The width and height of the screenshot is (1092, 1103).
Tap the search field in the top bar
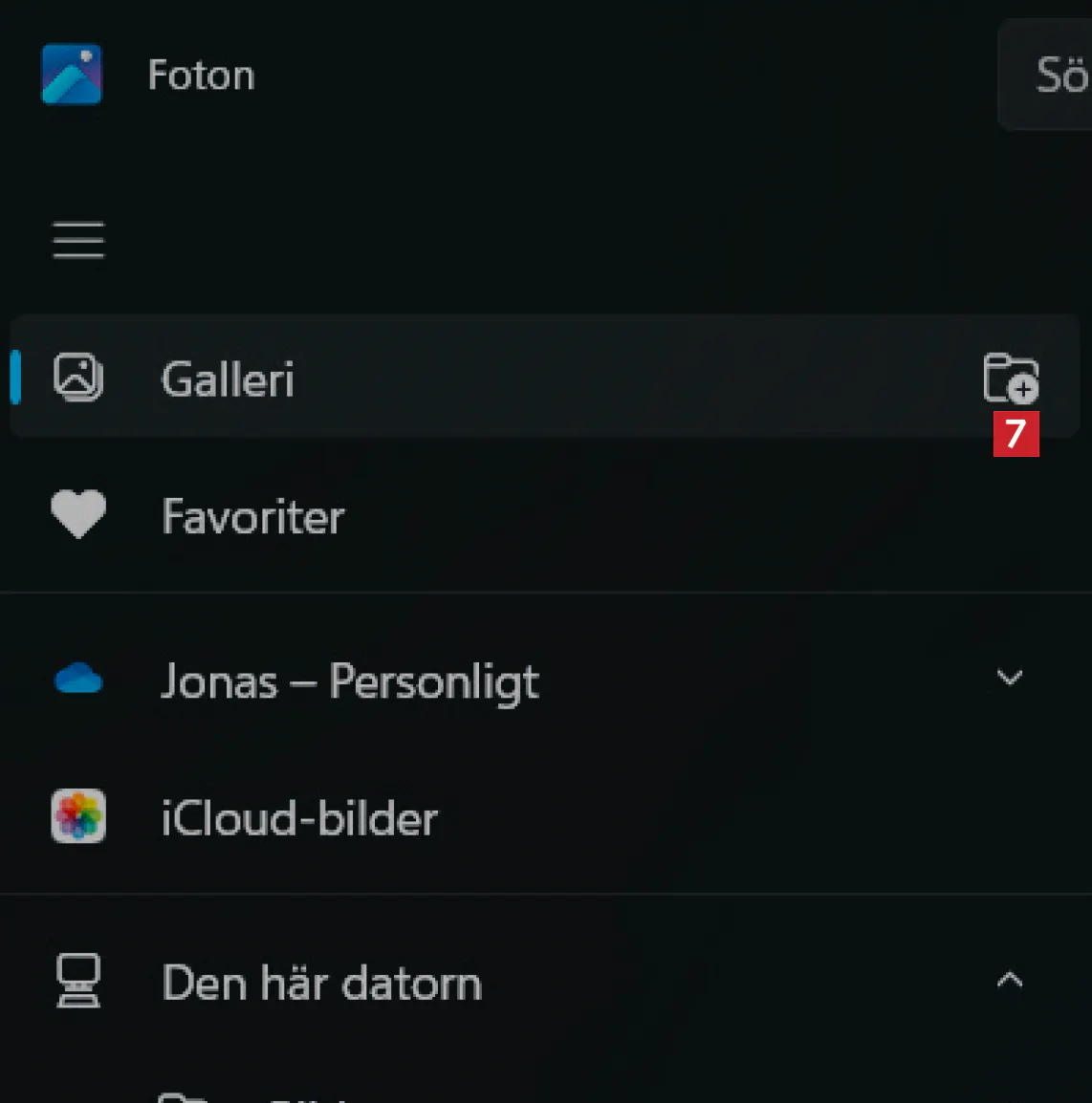[x=1050, y=75]
